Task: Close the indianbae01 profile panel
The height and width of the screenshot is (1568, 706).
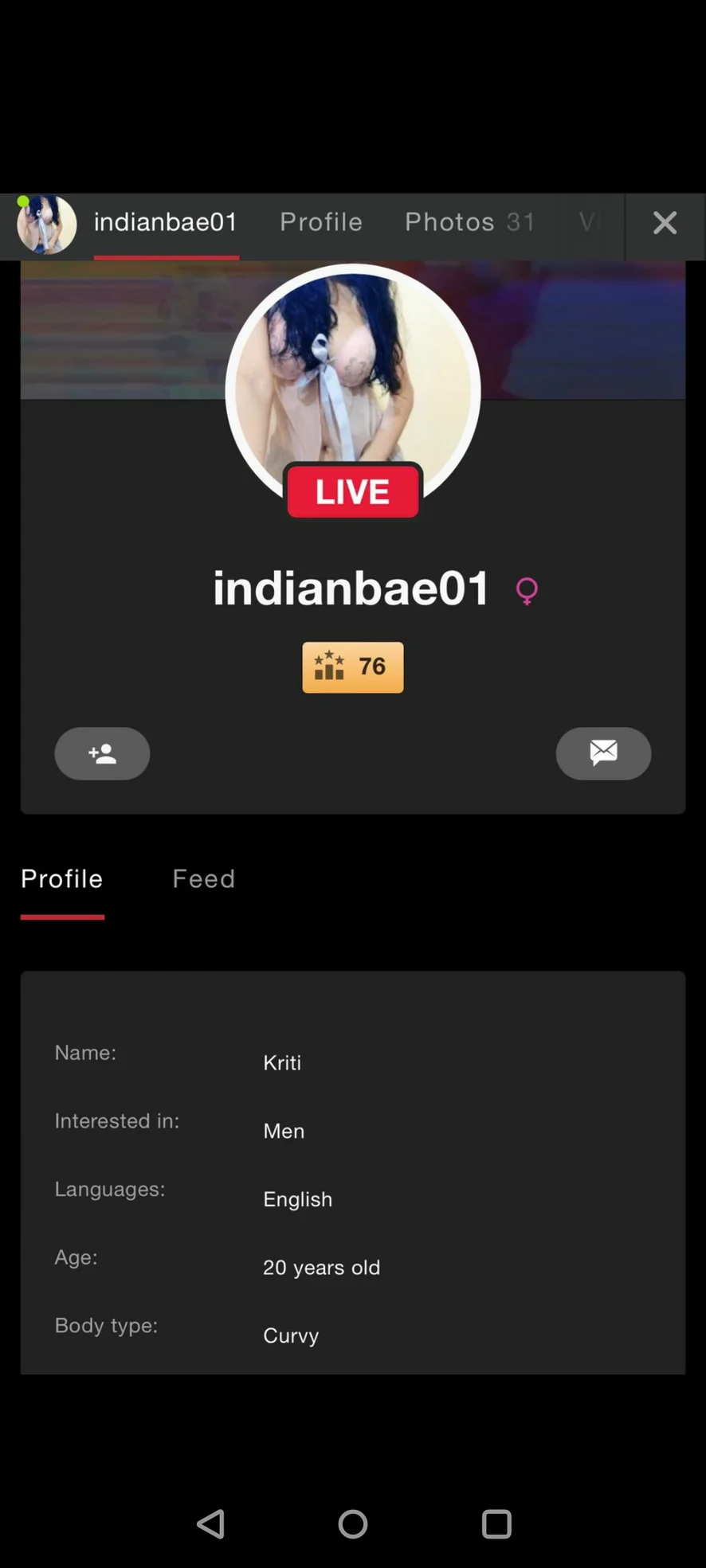Action: pos(665,223)
